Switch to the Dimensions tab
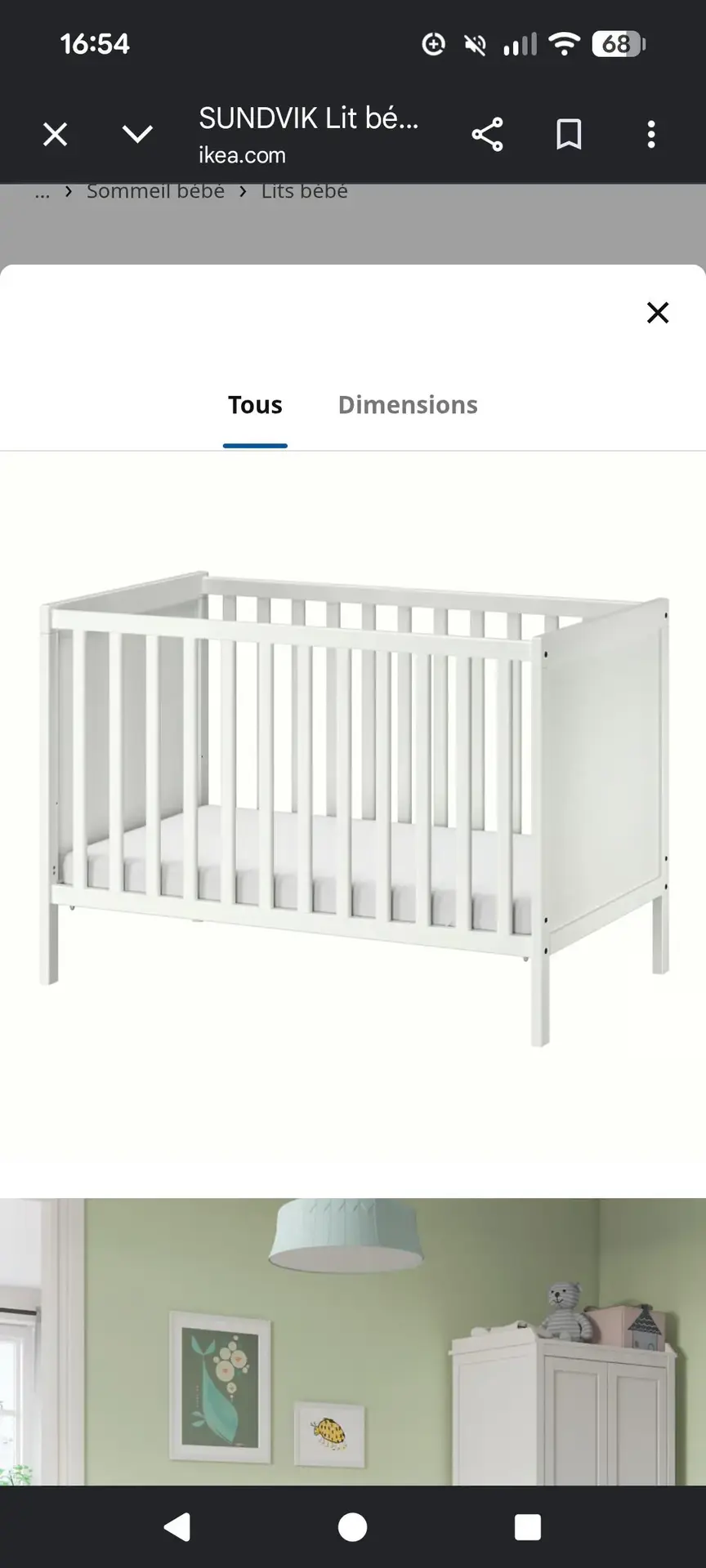Image resolution: width=706 pixels, height=1568 pixels. pos(408,405)
